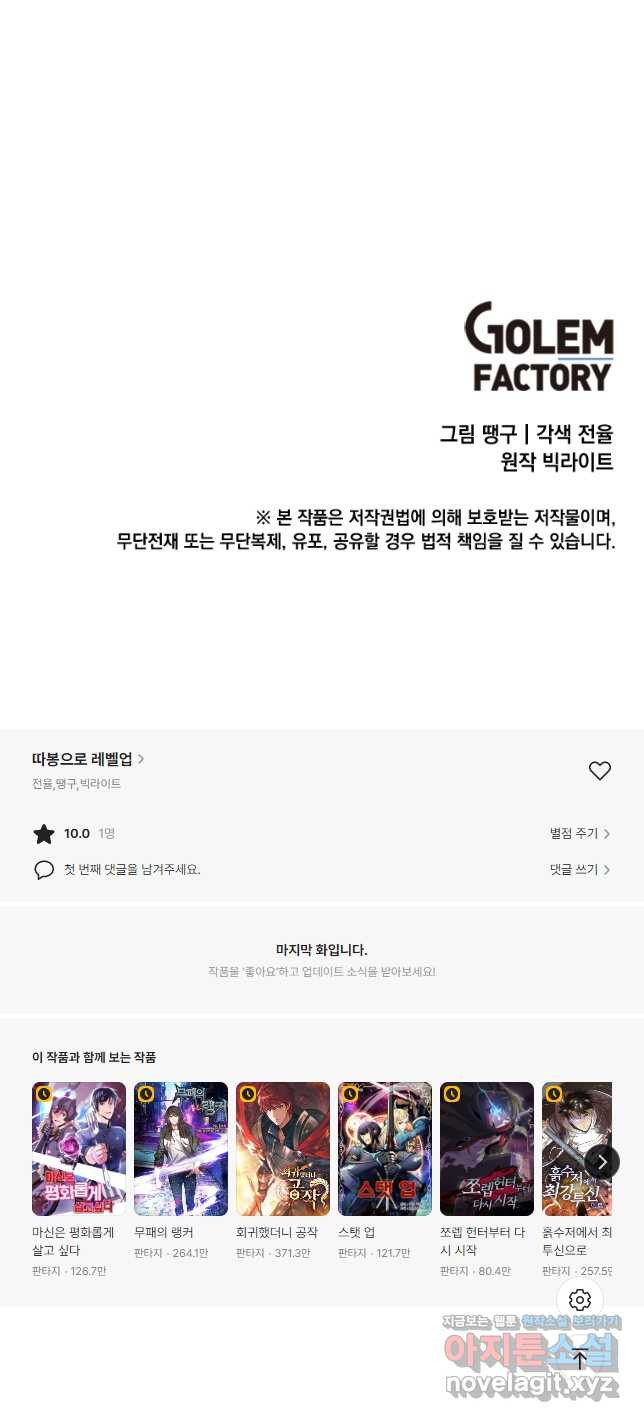
Task: Open viewer settings gear
Action: (580, 1300)
